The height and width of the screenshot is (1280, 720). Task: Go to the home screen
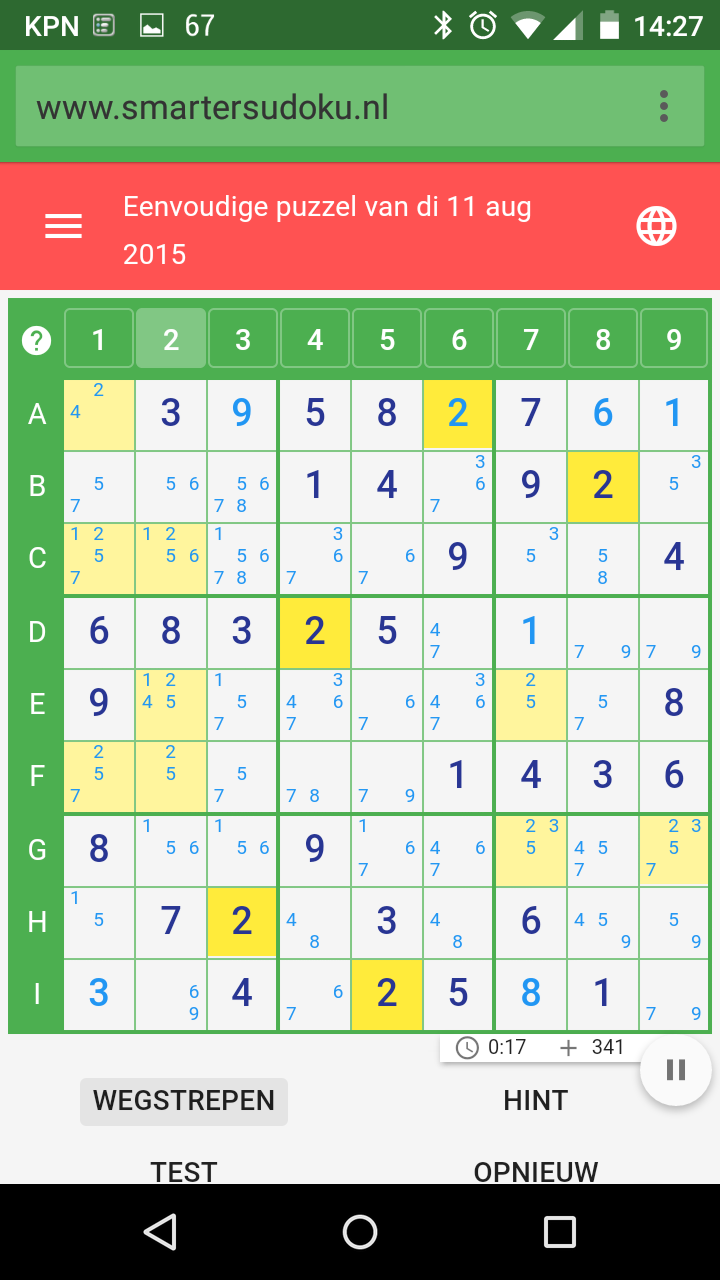(x=360, y=1232)
